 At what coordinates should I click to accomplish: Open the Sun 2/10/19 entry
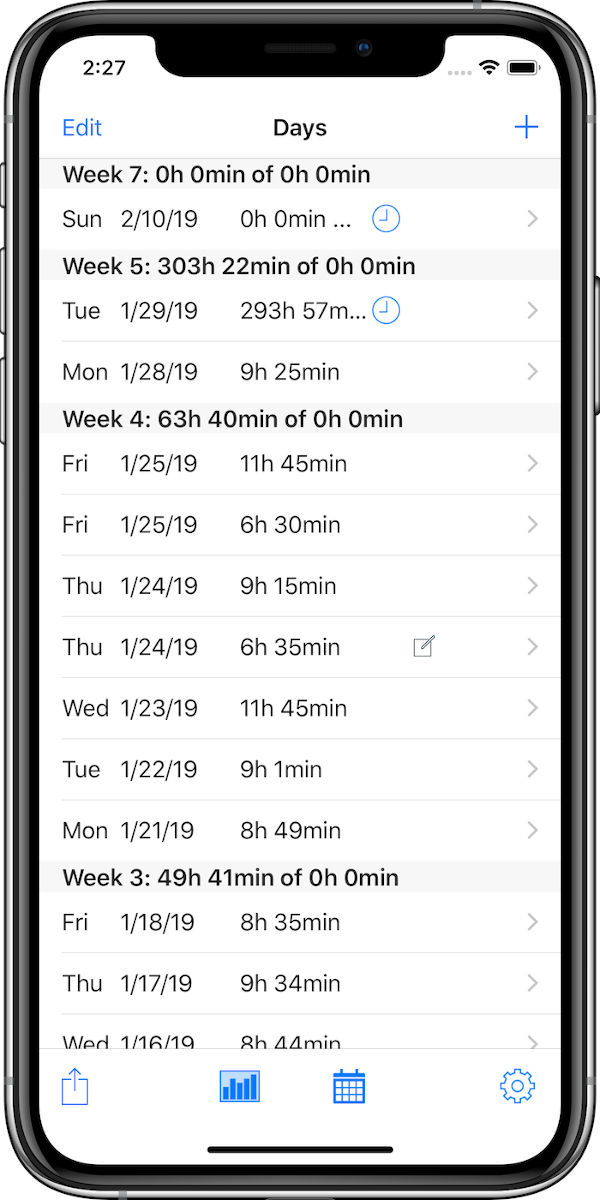300,219
